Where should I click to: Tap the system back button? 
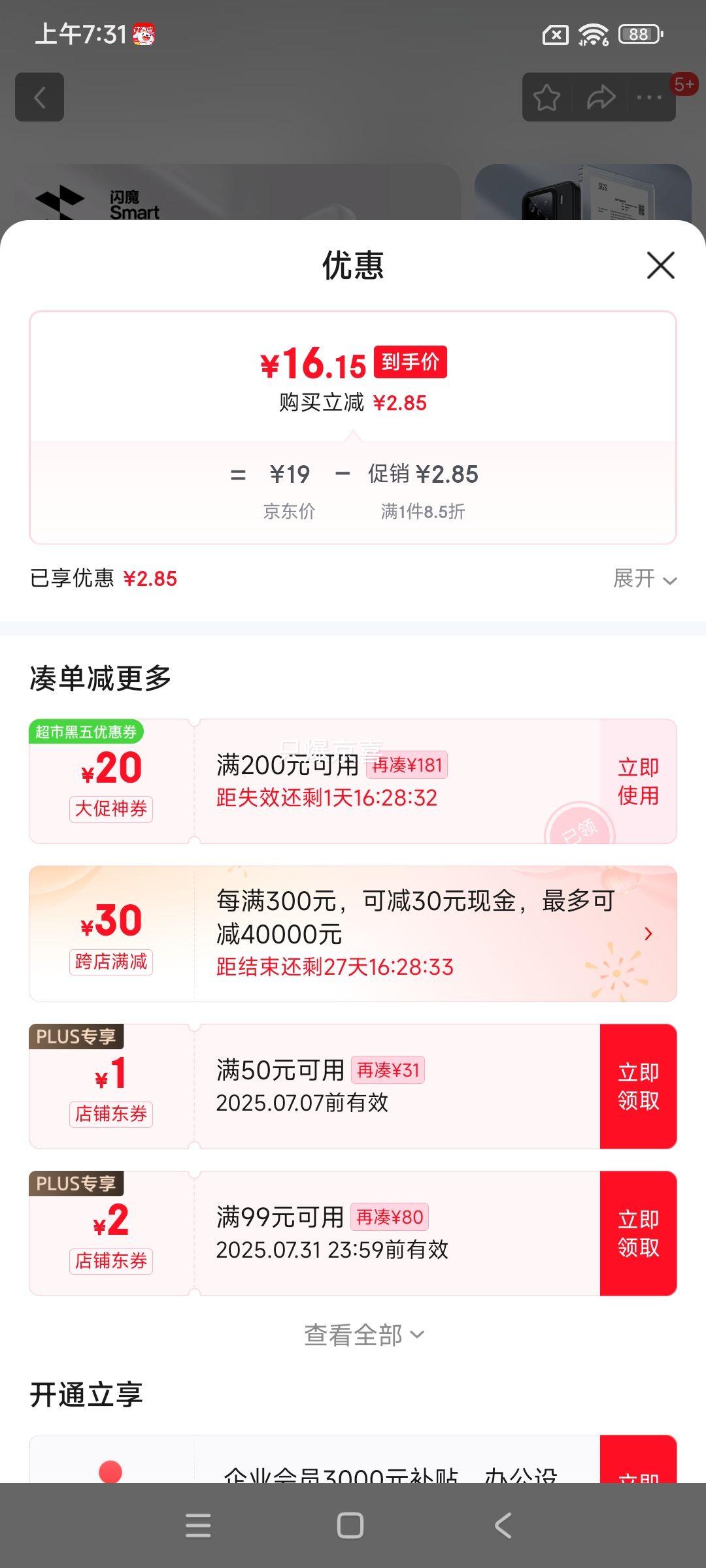[x=502, y=1526]
